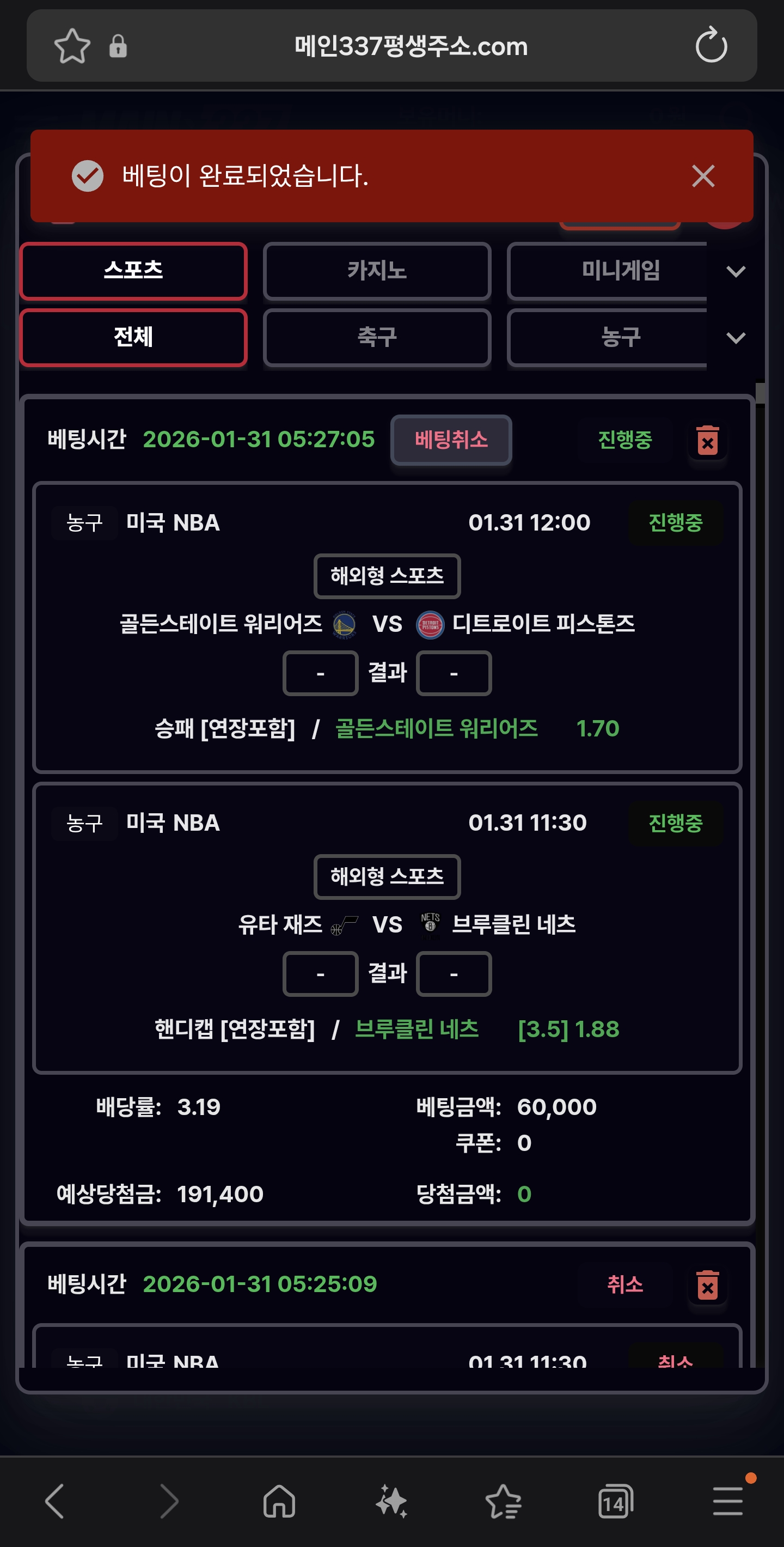784x1547 pixels.
Task: Bookmark this site with the star icon
Action: pos(72,46)
